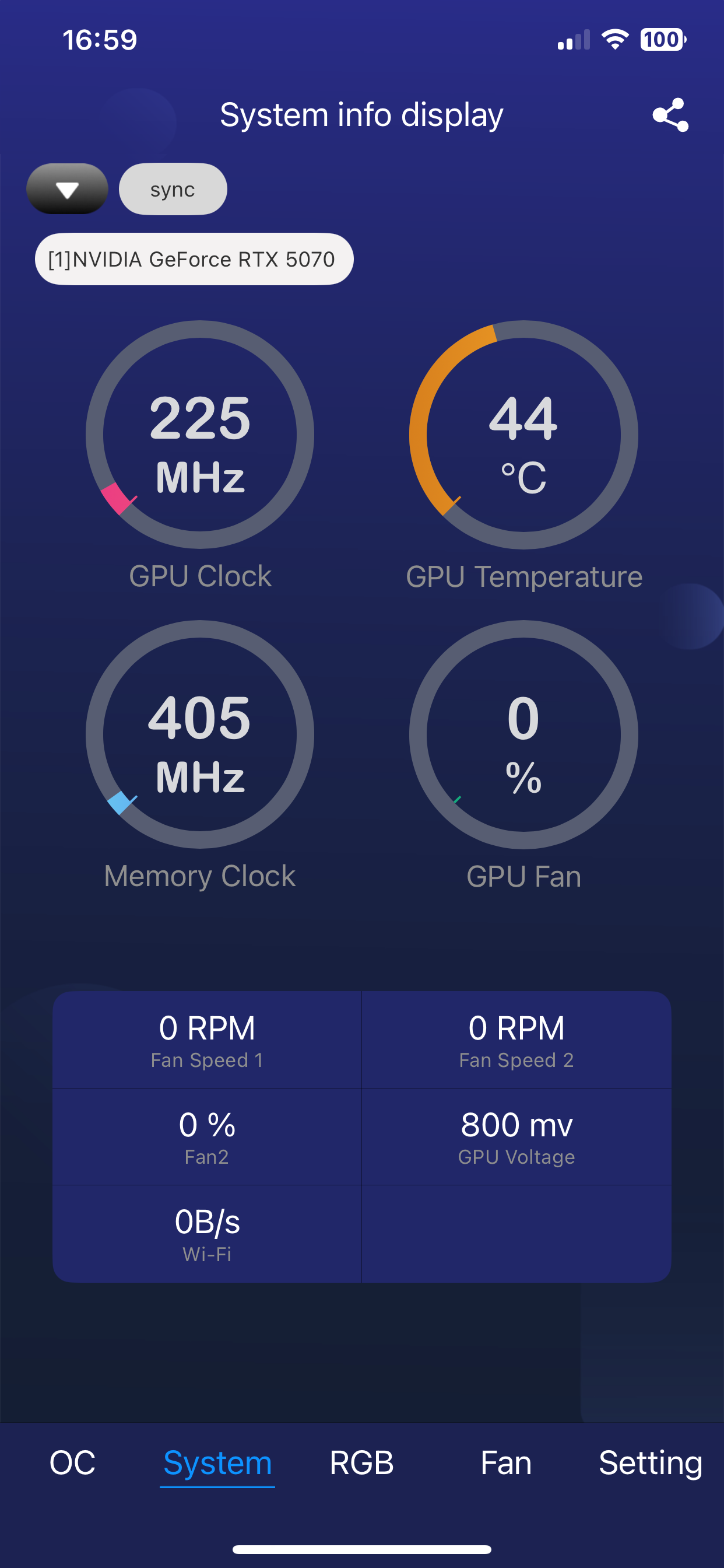Tap the sync button
Image resolution: width=724 pixels, height=1568 pixels.
(173, 190)
